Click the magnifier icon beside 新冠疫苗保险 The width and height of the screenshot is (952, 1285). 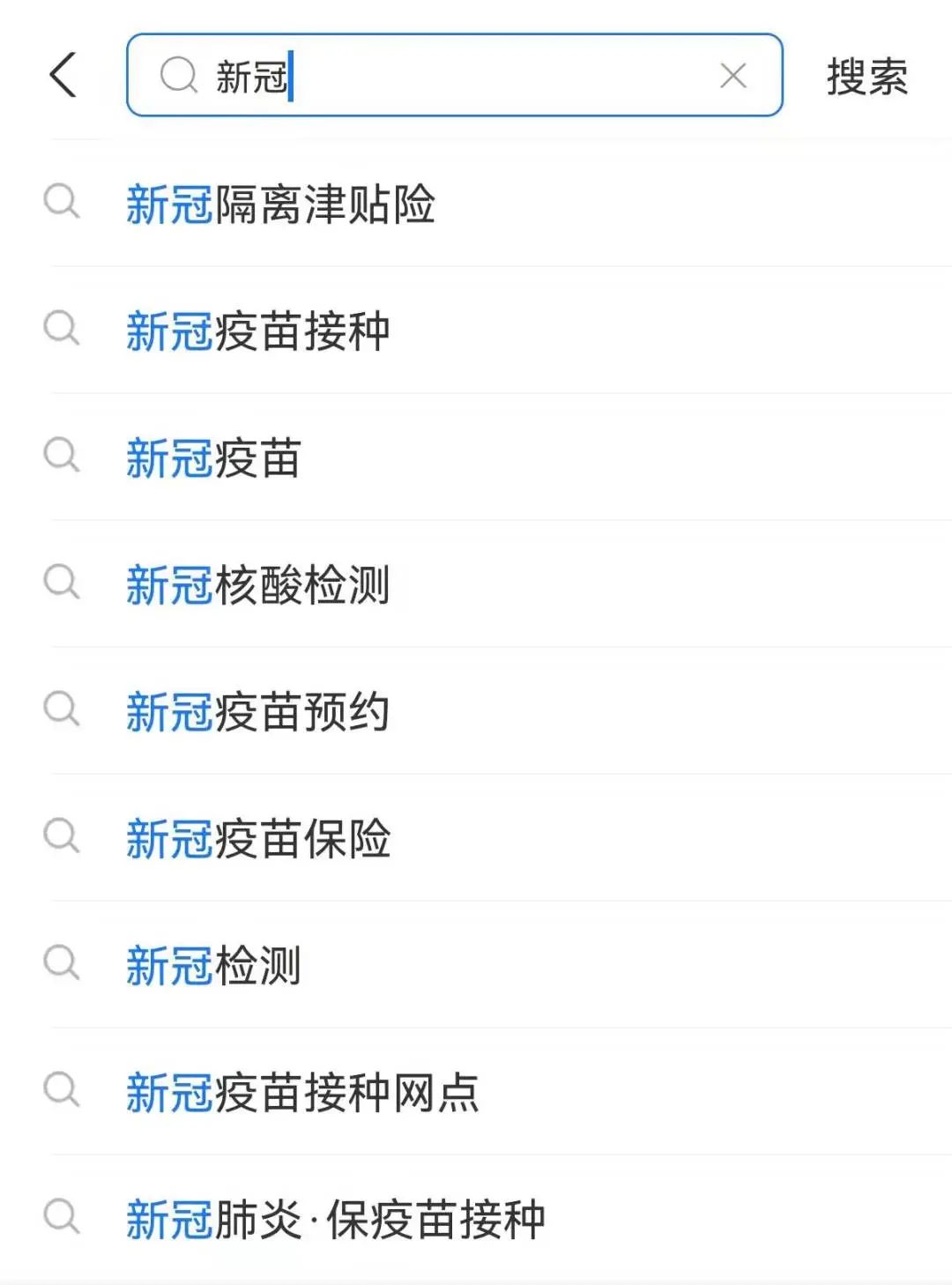(x=62, y=837)
